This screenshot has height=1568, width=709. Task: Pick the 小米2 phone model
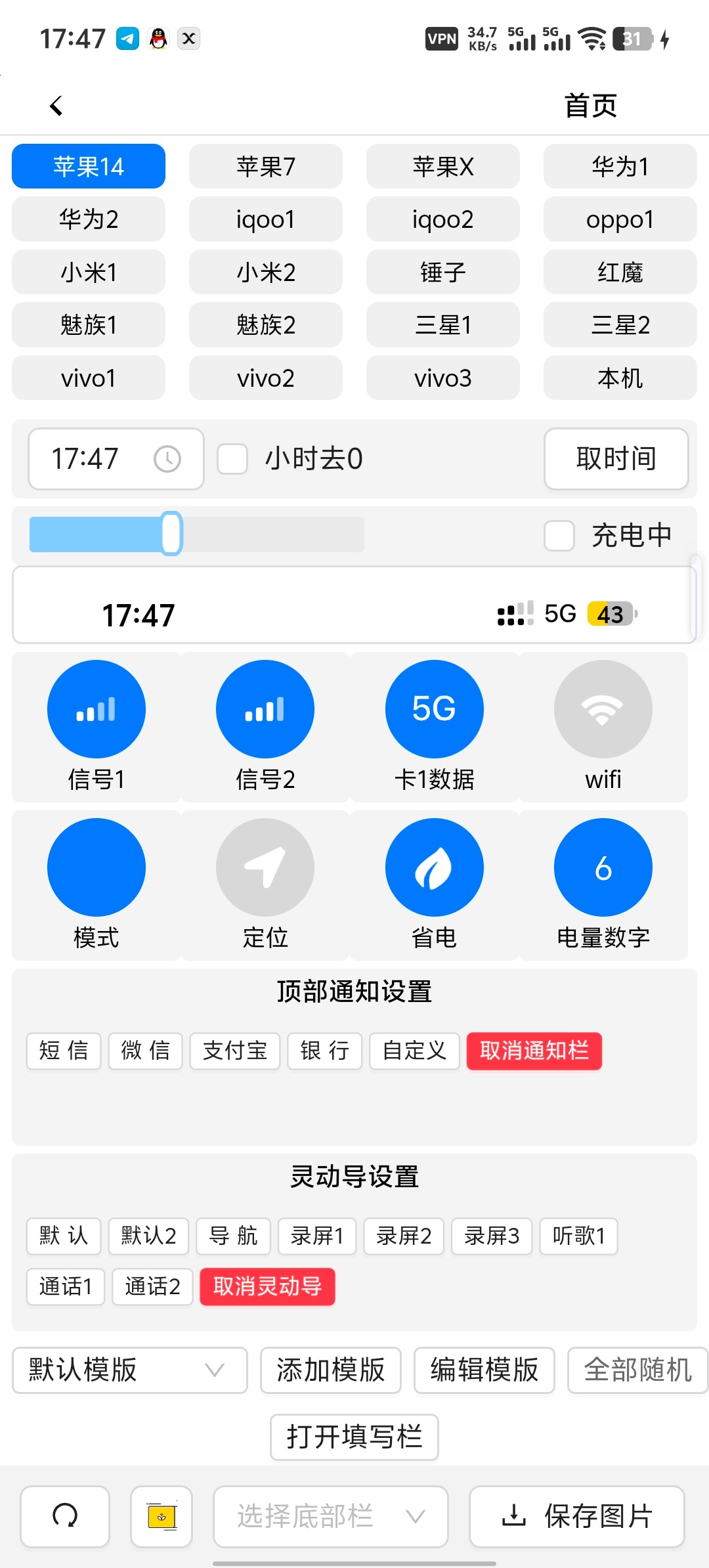265,272
